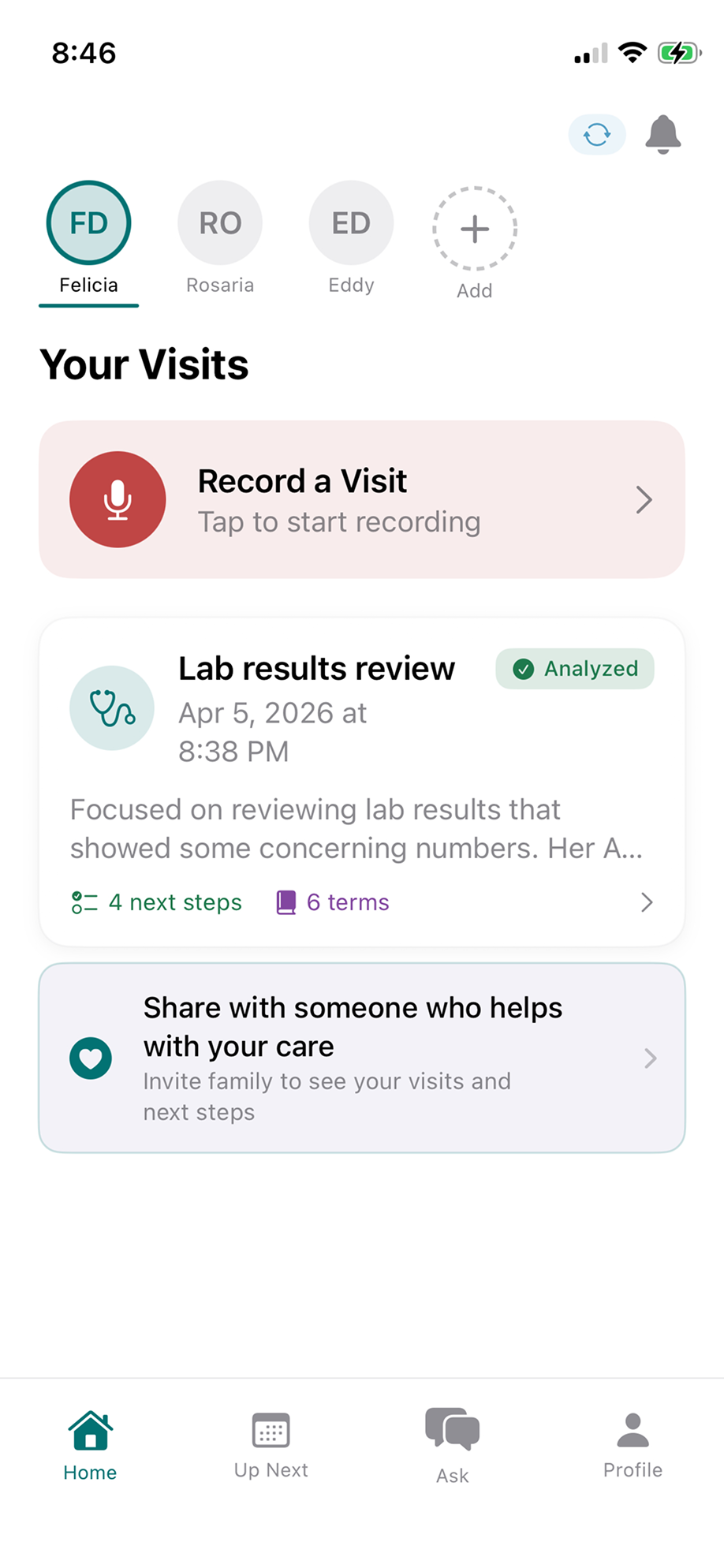Image resolution: width=724 pixels, height=1568 pixels.
Task: Open the Record a Visit chevron
Action: 644,499
